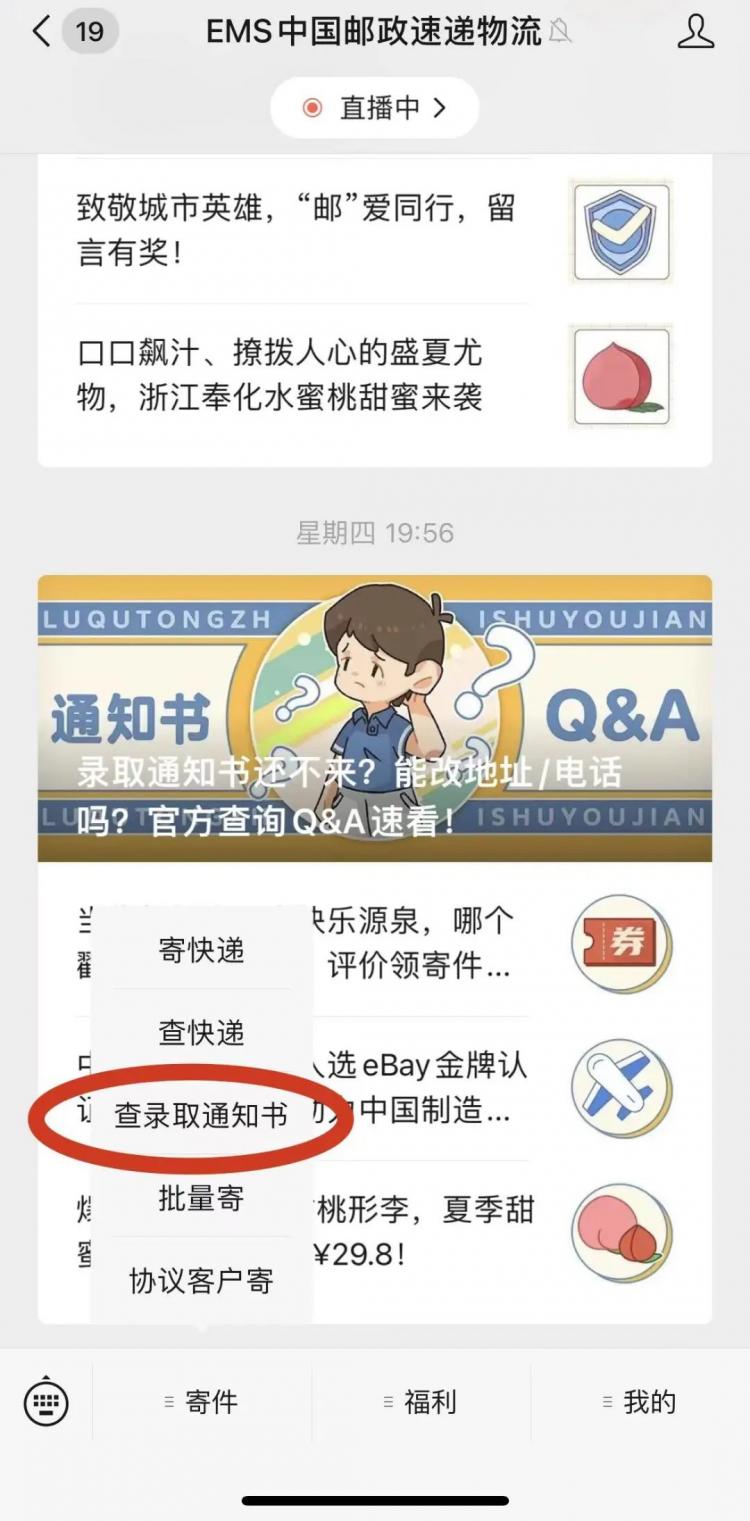Open article 致敬城市英雄 留言有奖
The image size is (750, 1521).
300,230
